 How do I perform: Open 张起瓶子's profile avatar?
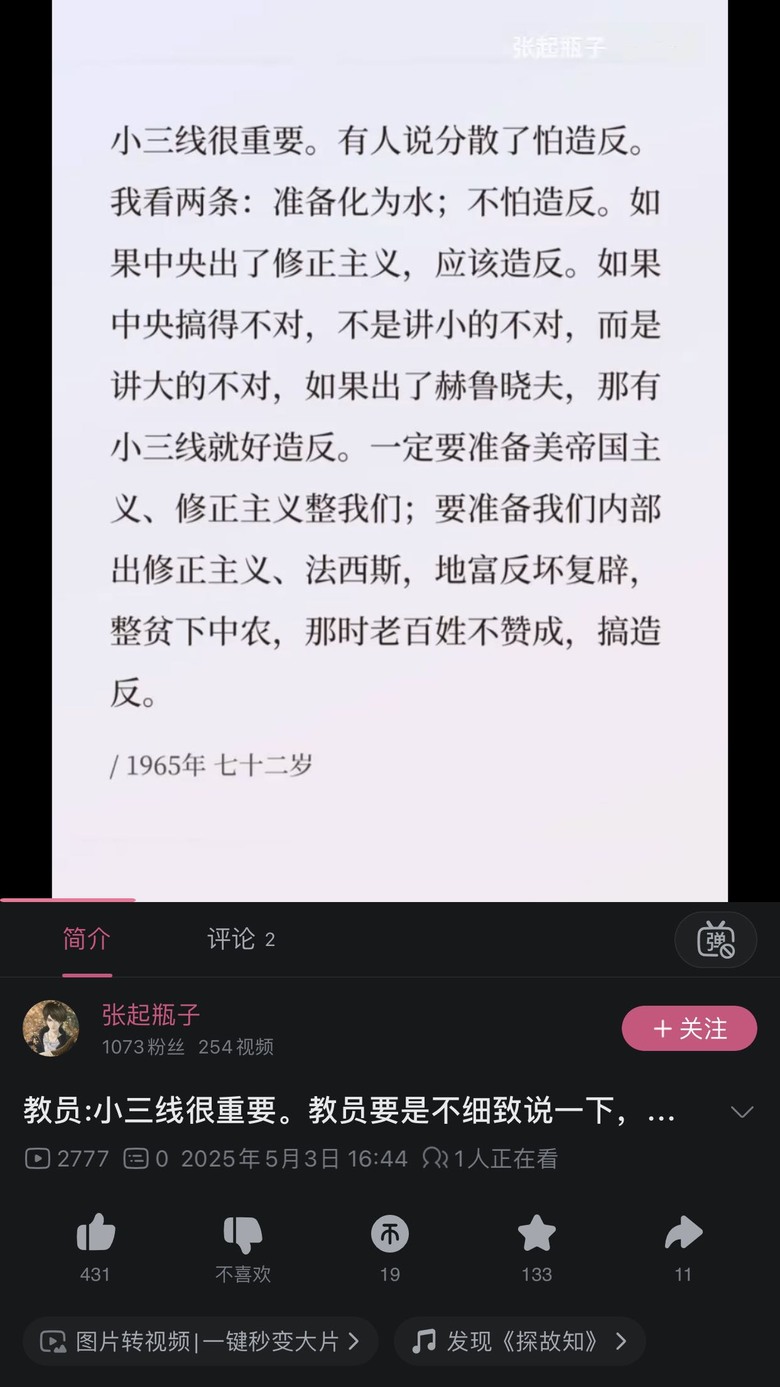[51, 1028]
